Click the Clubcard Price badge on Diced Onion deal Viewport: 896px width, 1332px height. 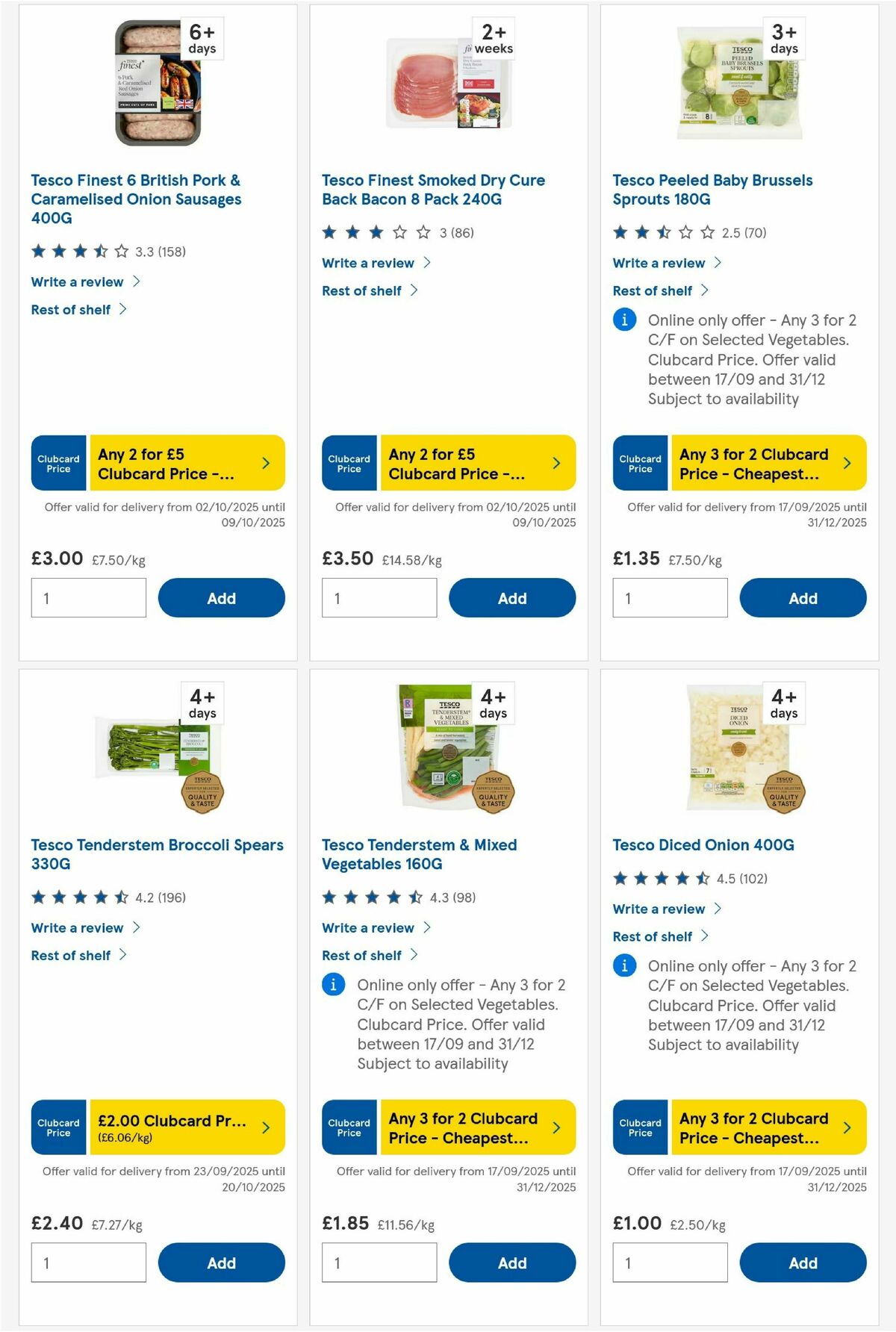(x=639, y=1127)
